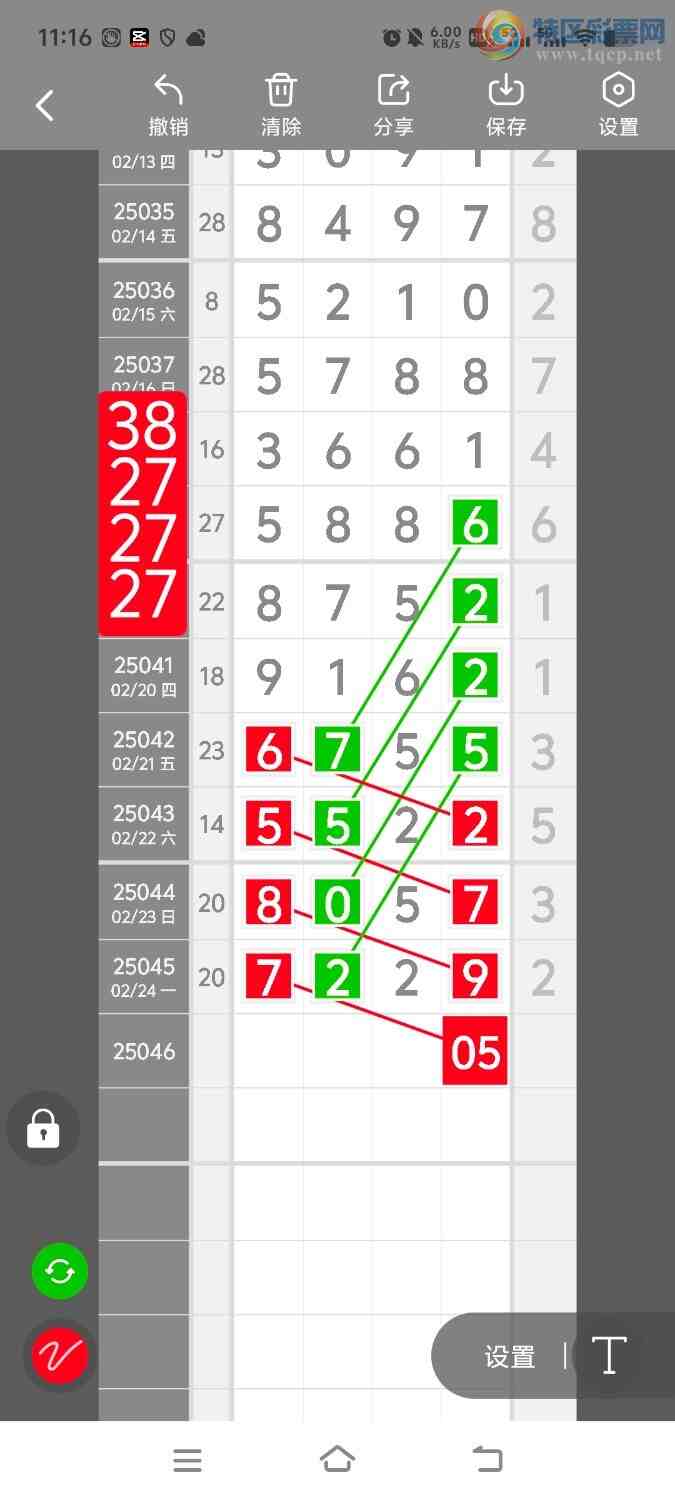675x1500 pixels.
Task: Open recent apps from navigation bar
Action: click(187, 1460)
